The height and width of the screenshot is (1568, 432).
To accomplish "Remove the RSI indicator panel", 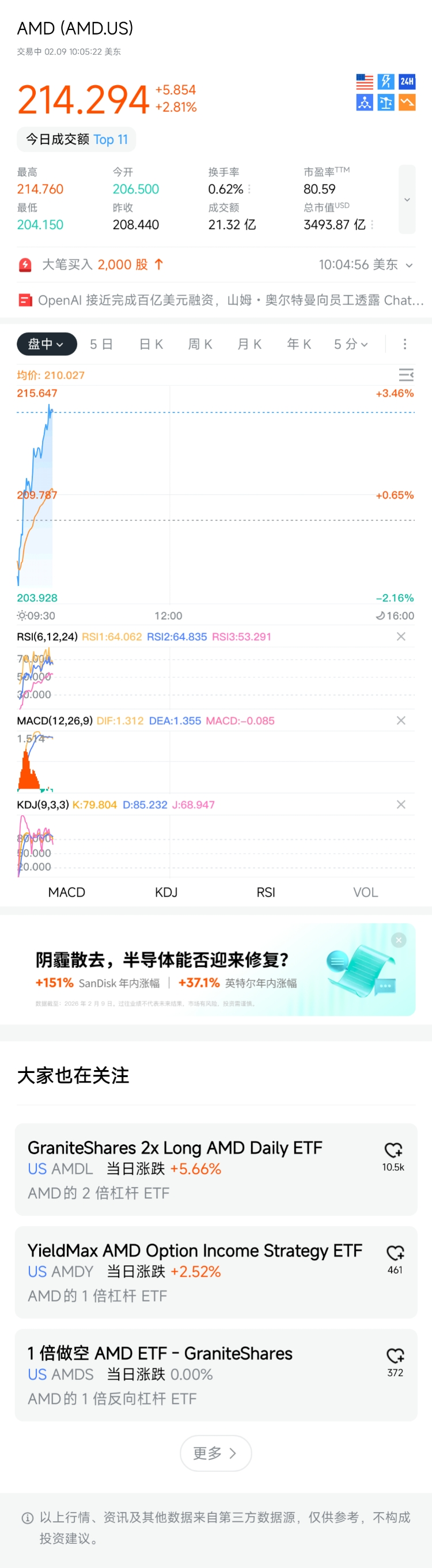I will pos(401,637).
